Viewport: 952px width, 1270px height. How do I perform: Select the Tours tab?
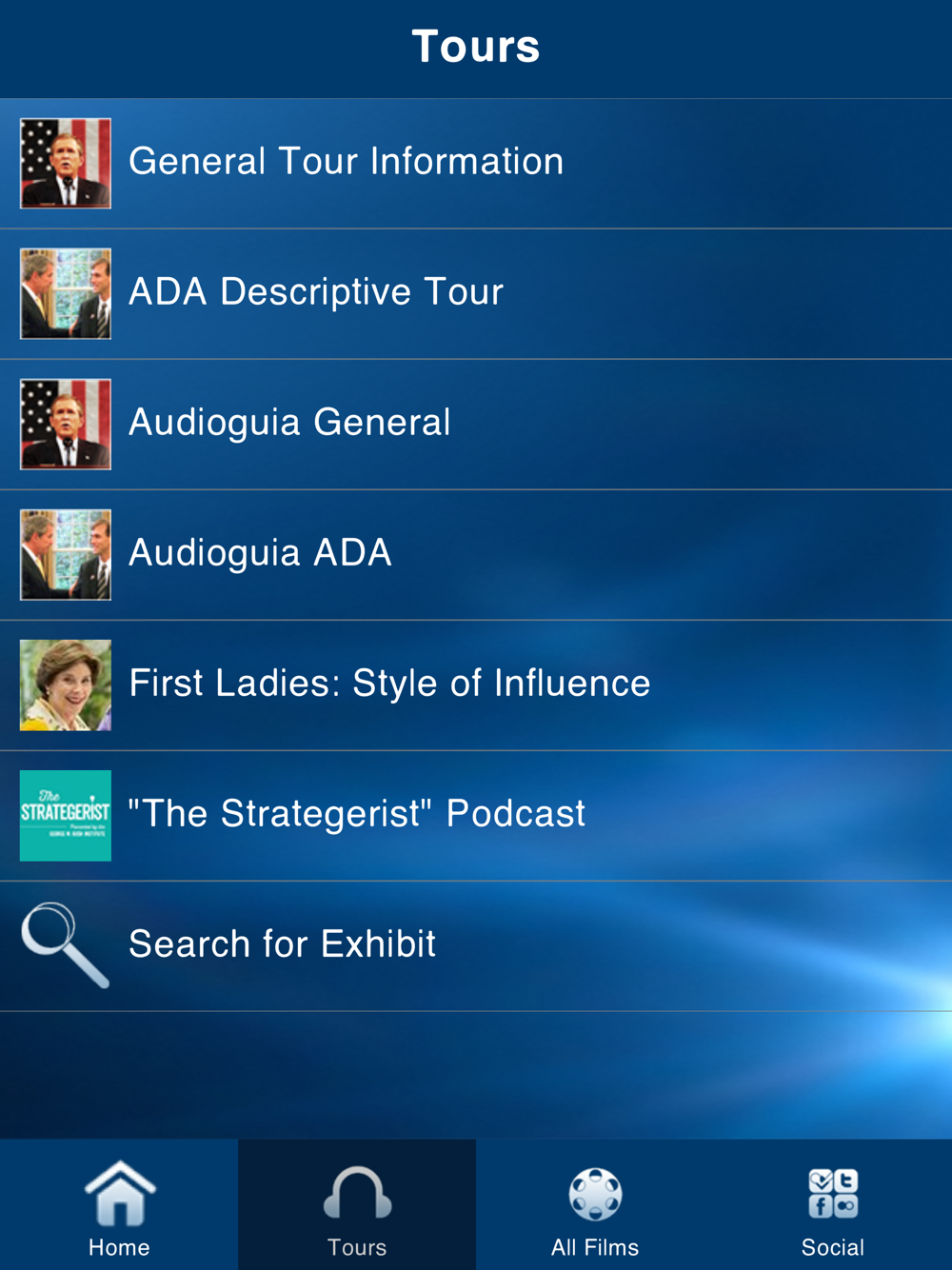pyautogui.click(x=357, y=1206)
